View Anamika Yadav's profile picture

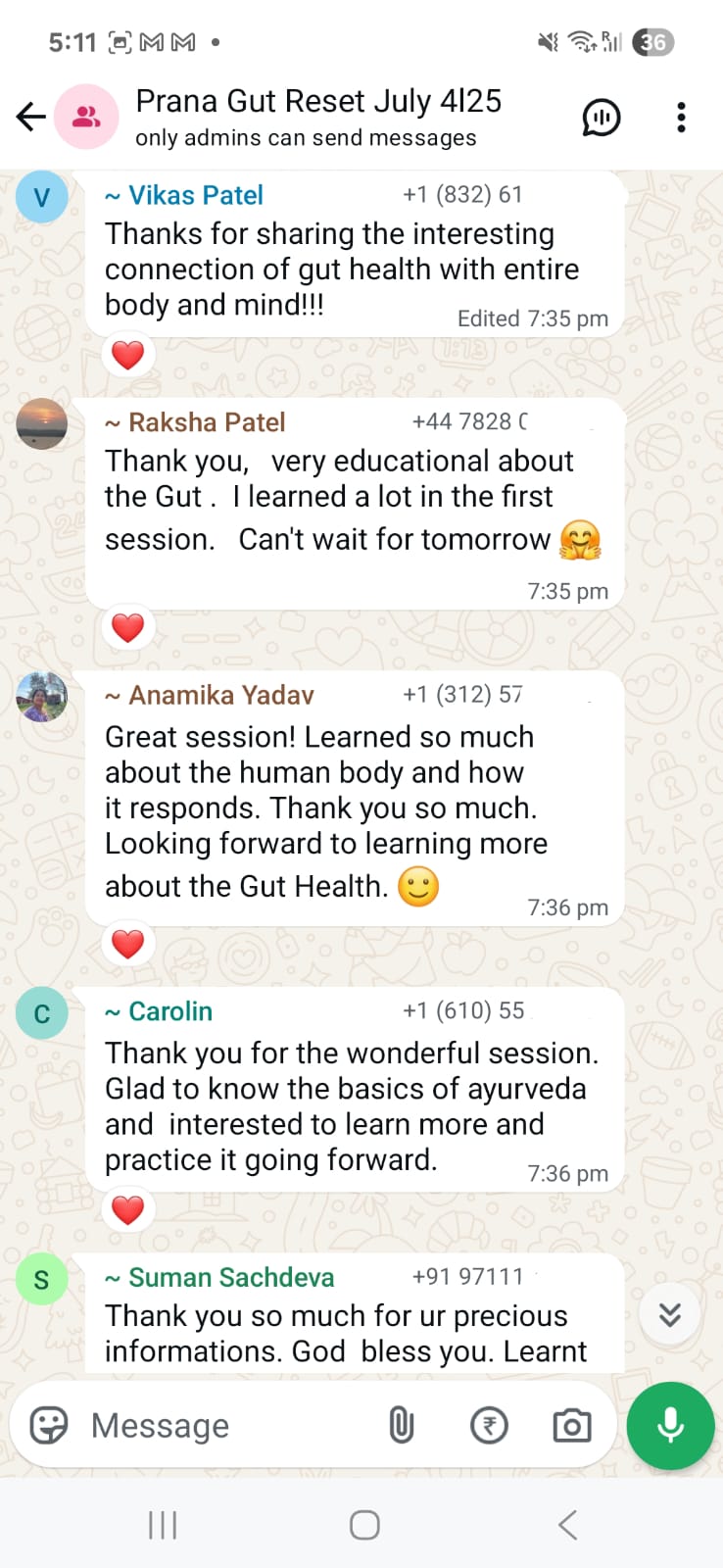[x=42, y=697]
